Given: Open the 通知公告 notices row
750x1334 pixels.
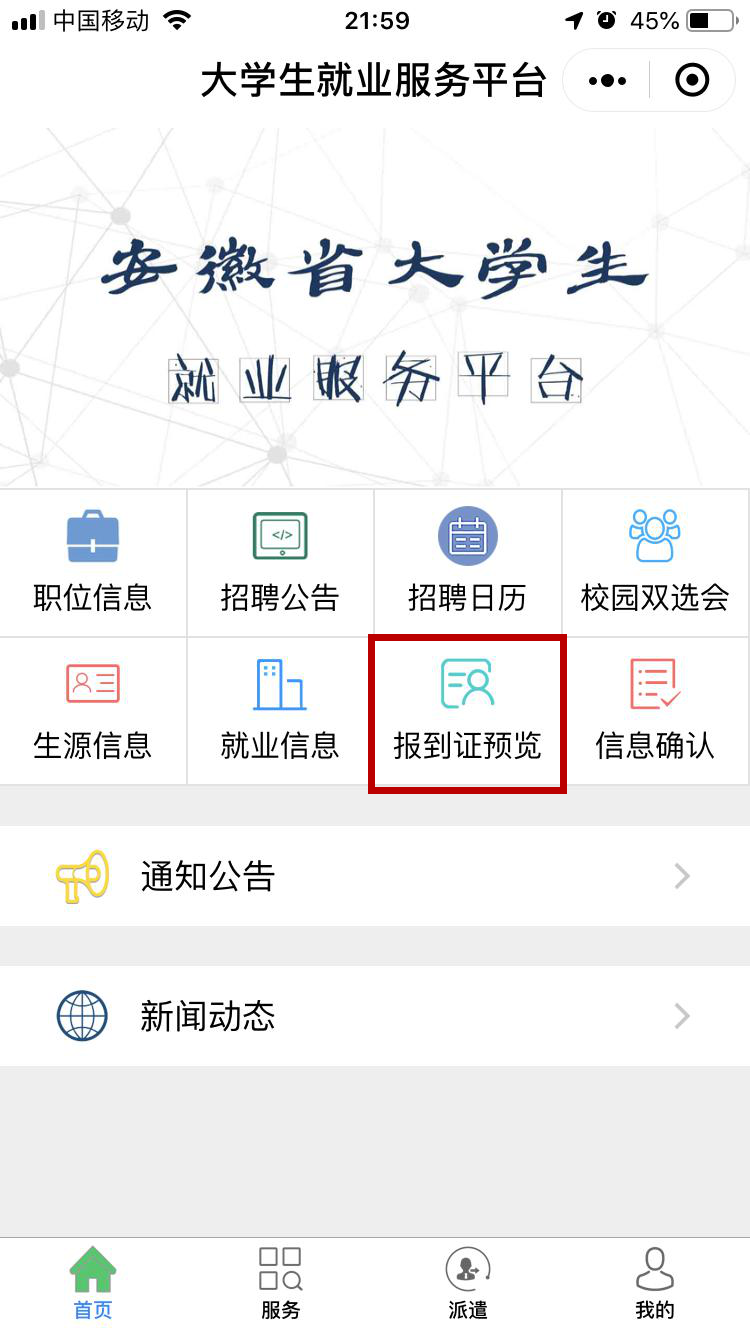Looking at the screenshot, I should pyautogui.click(x=375, y=876).
